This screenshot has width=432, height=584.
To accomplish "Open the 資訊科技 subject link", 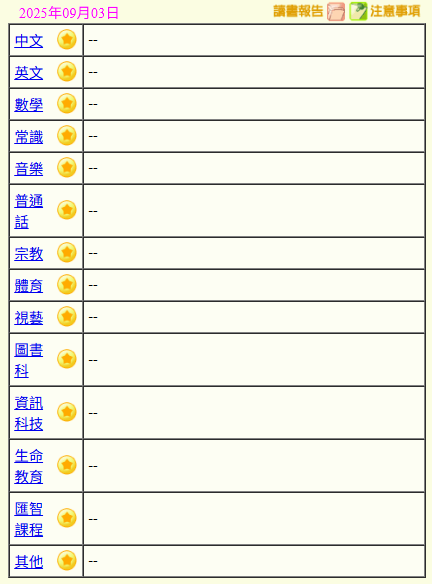I will tap(29, 413).
